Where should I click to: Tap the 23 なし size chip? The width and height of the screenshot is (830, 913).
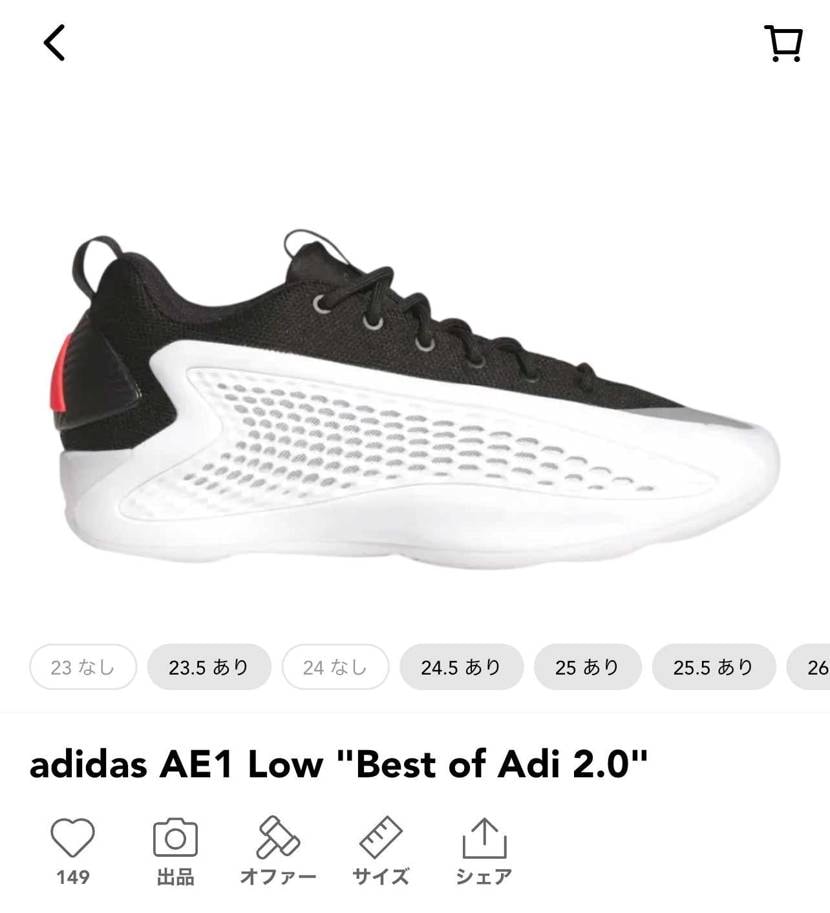pos(83,667)
